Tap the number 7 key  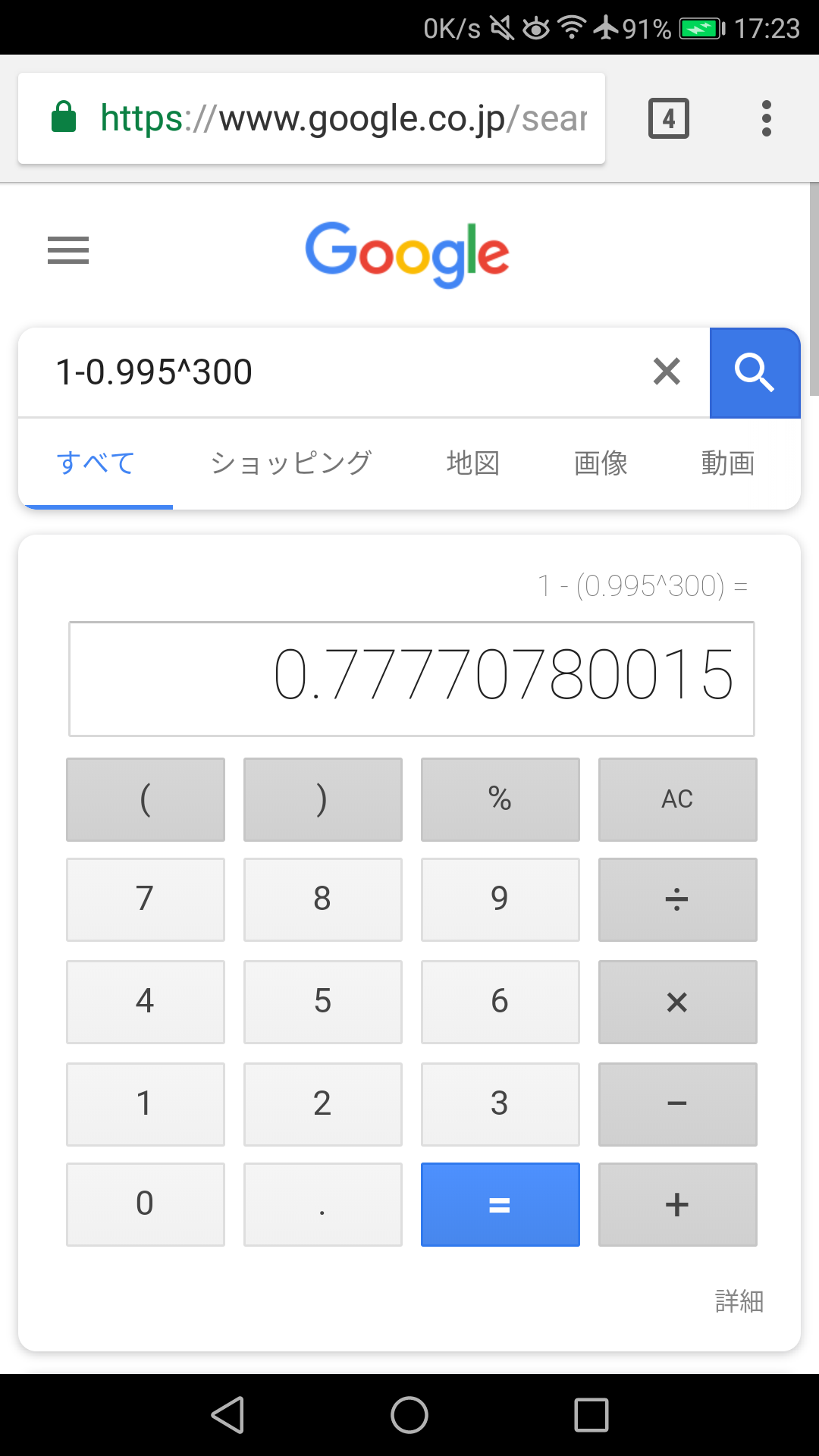(x=145, y=899)
